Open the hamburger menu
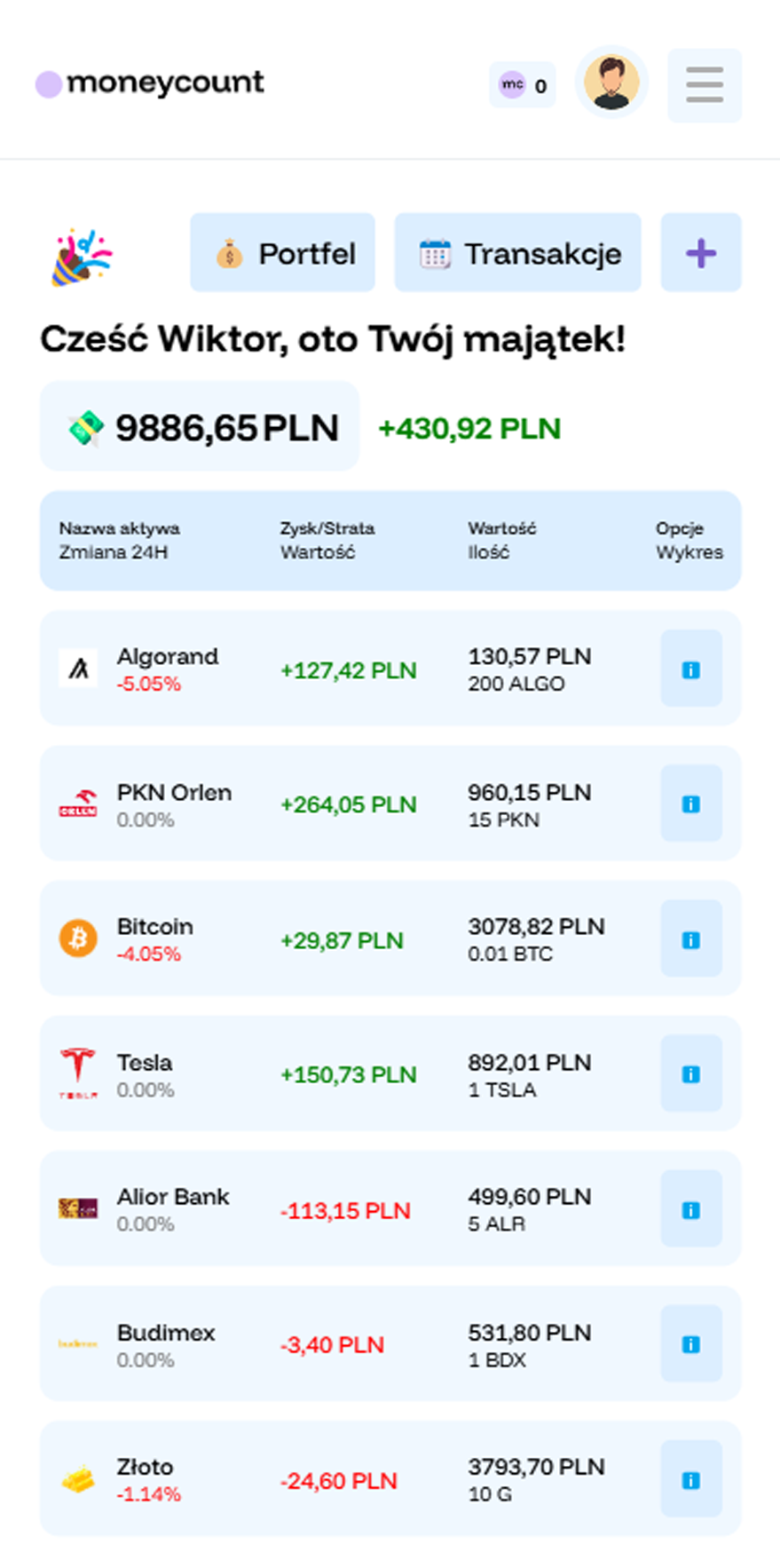 (x=705, y=85)
